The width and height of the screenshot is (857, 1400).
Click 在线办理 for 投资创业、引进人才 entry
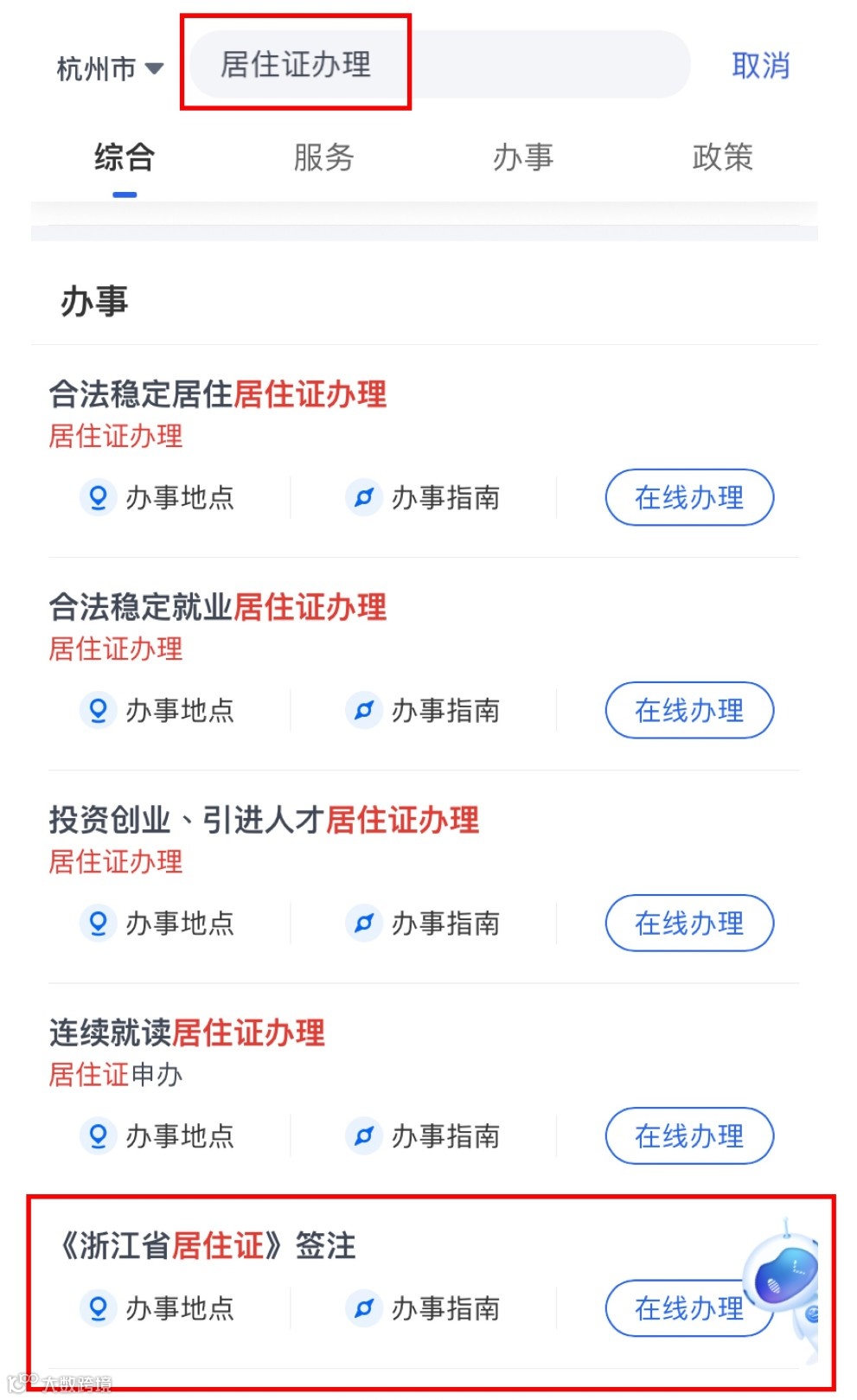[689, 923]
